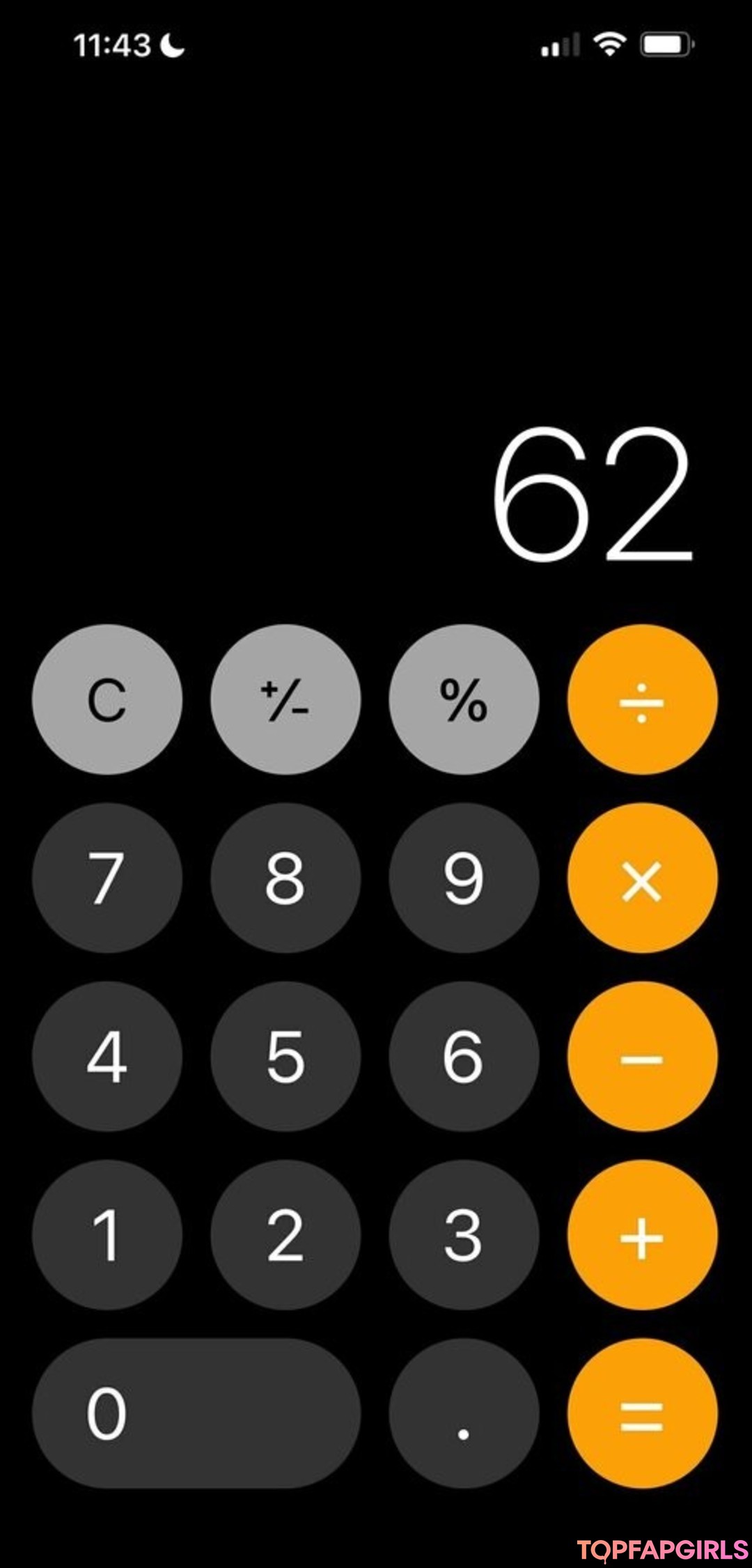Screen dimensions: 752x1568
Task: Enter the digit 8
Action: point(285,878)
